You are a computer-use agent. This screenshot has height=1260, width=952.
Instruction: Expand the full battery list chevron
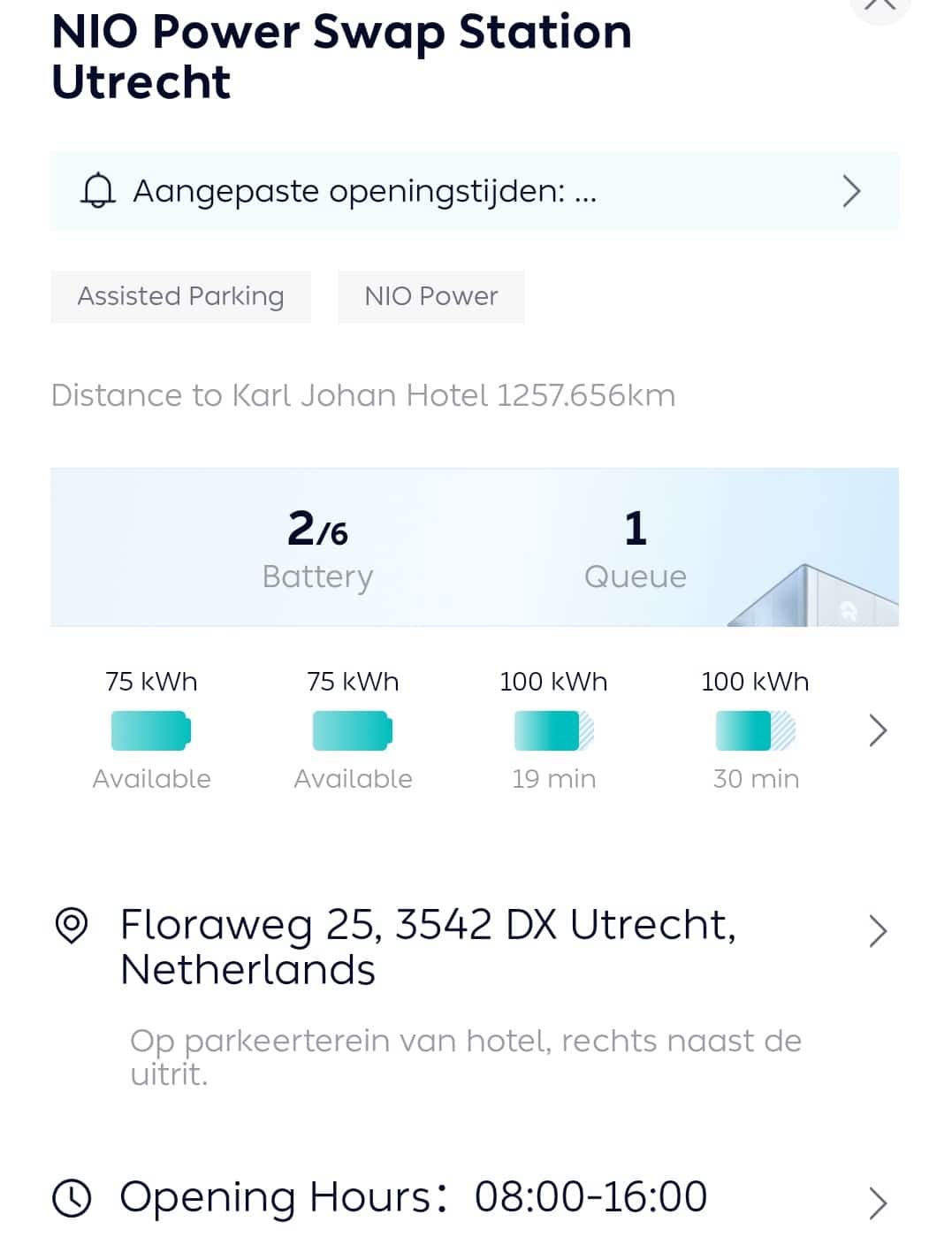tap(878, 730)
